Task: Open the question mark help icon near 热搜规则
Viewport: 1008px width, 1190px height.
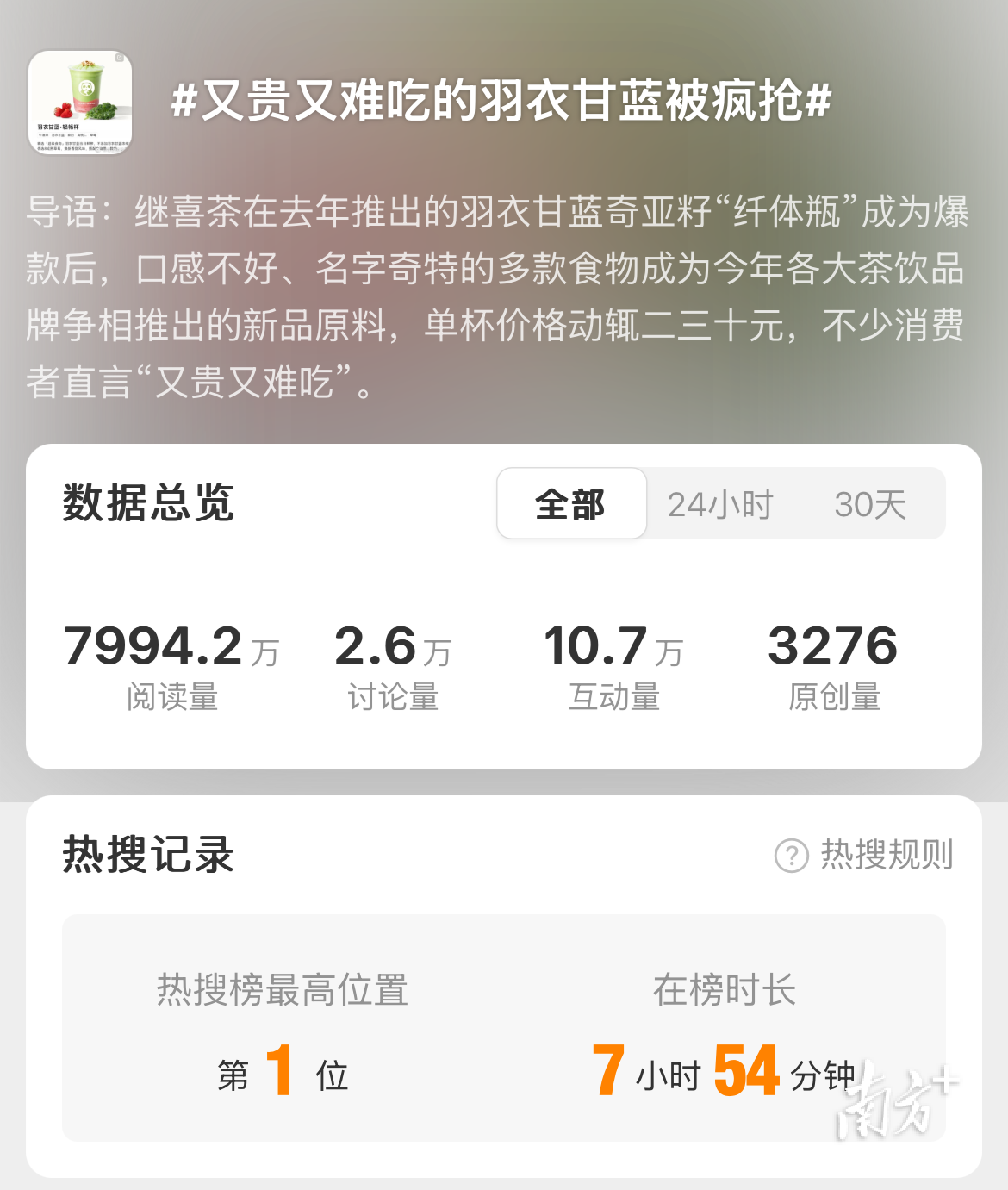Action: point(793,857)
